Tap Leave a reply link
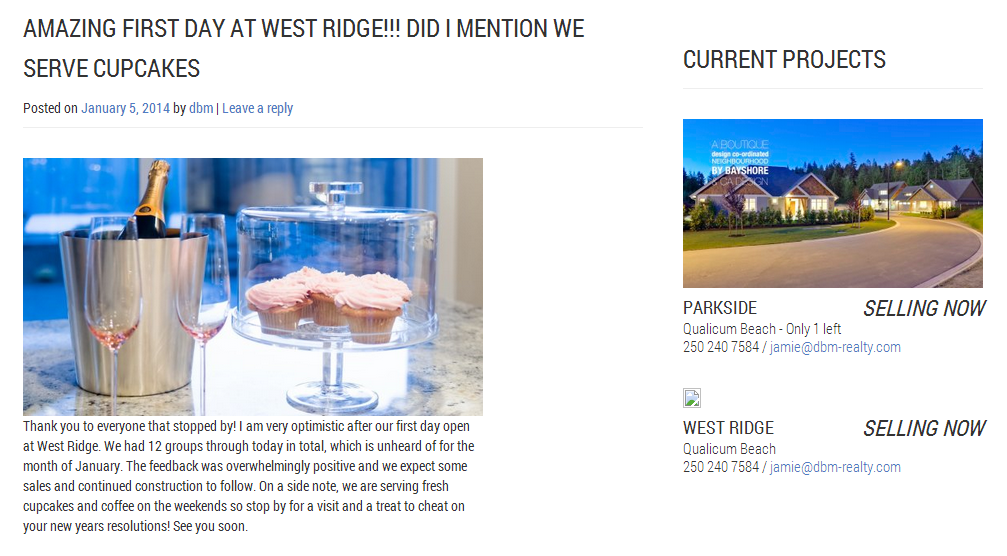Screen dimensions: 1007x556 pos(257,108)
